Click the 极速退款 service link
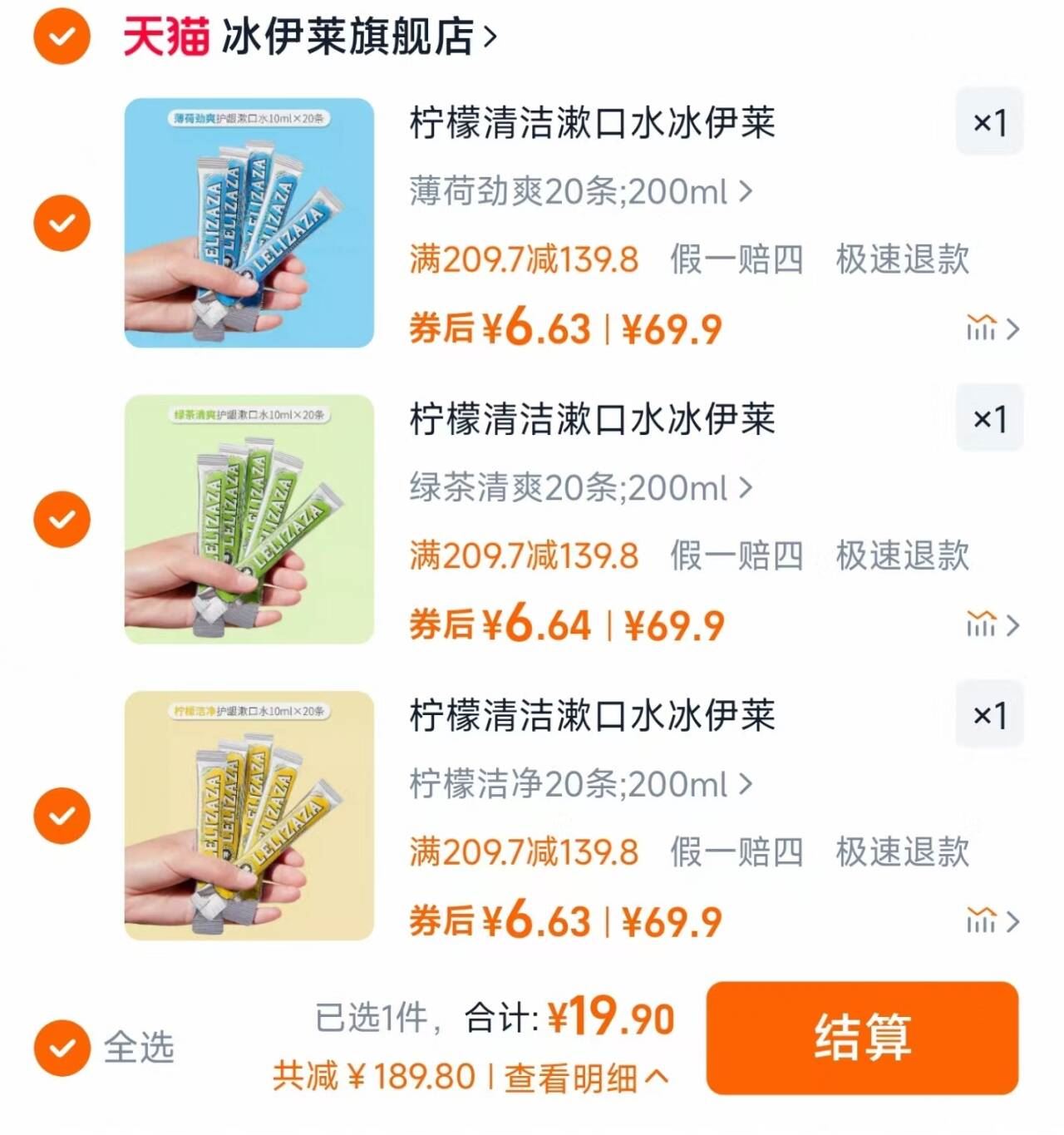Viewport: 1064px width, 1135px height. click(904, 260)
